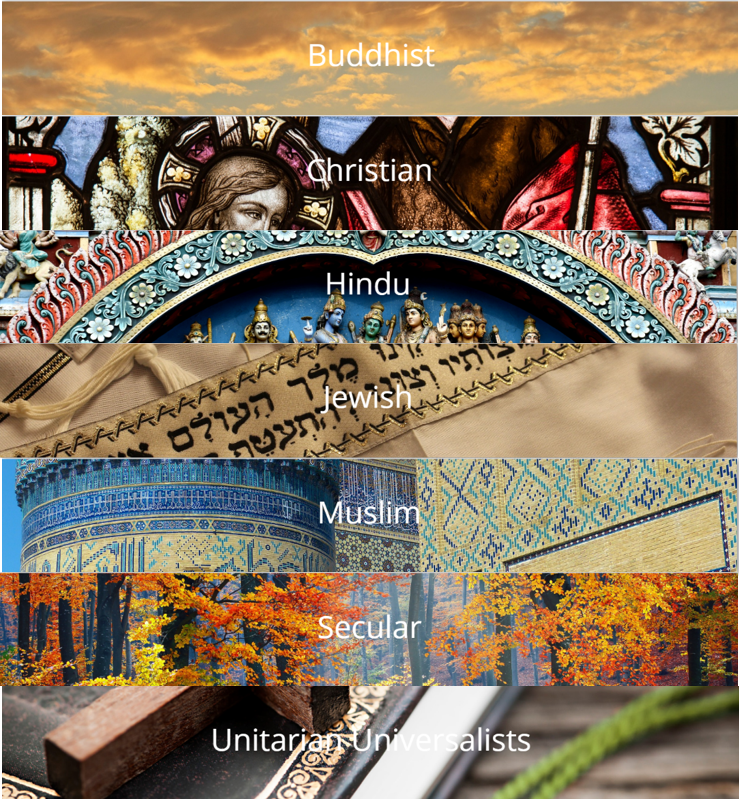Open the Buddhist category
The height and width of the screenshot is (799, 739).
(x=370, y=56)
